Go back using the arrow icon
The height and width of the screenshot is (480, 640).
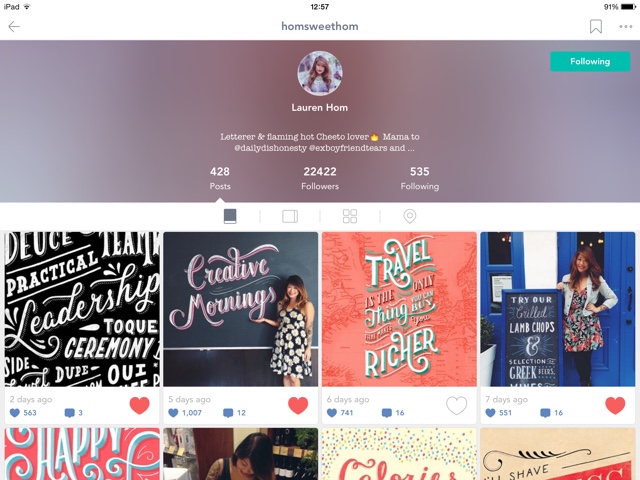click(x=14, y=27)
